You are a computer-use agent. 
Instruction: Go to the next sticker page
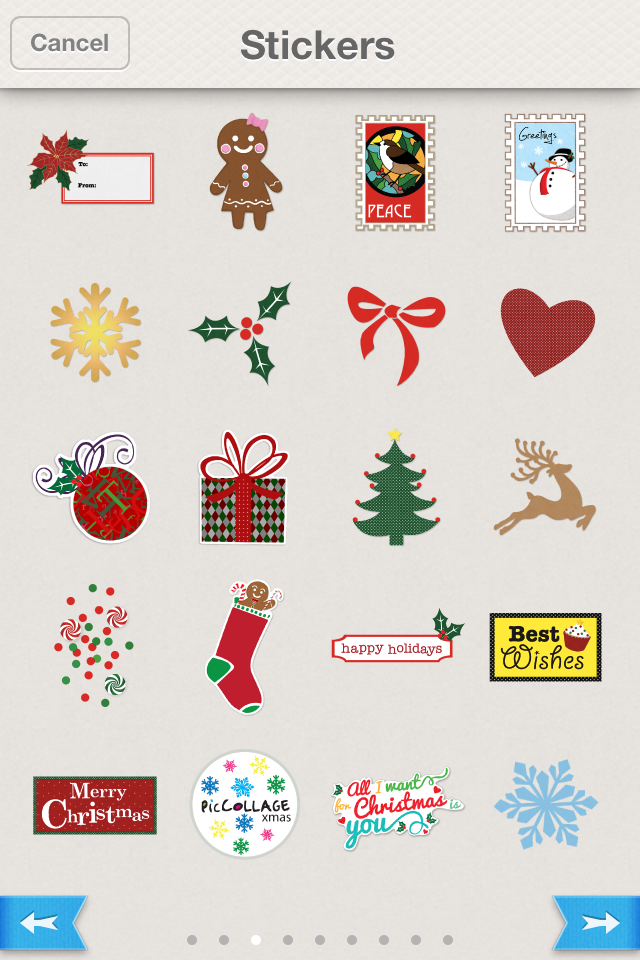click(x=597, y=922)
